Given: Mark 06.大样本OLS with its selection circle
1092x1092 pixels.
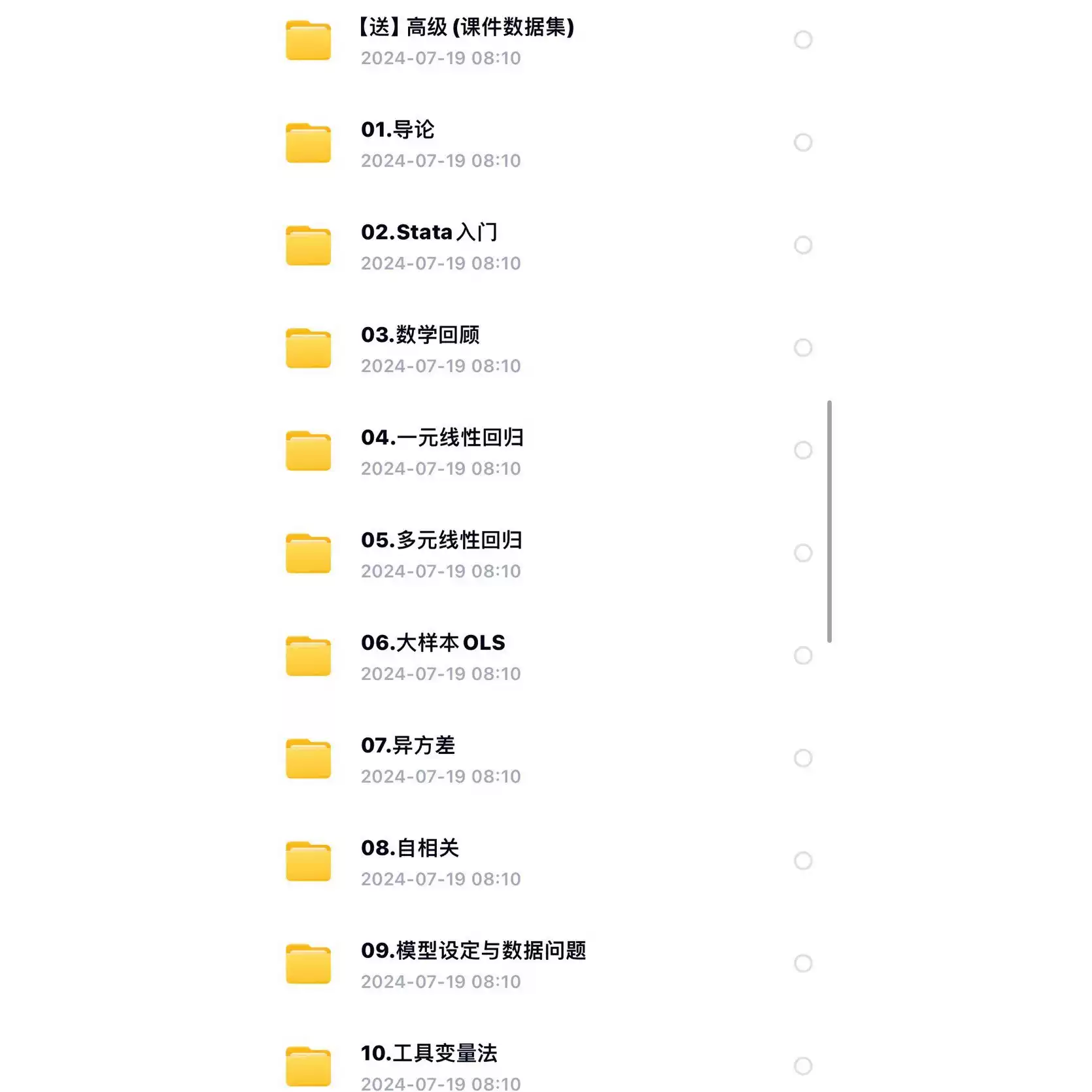Looking at the screenshot, I should point(803,656).
